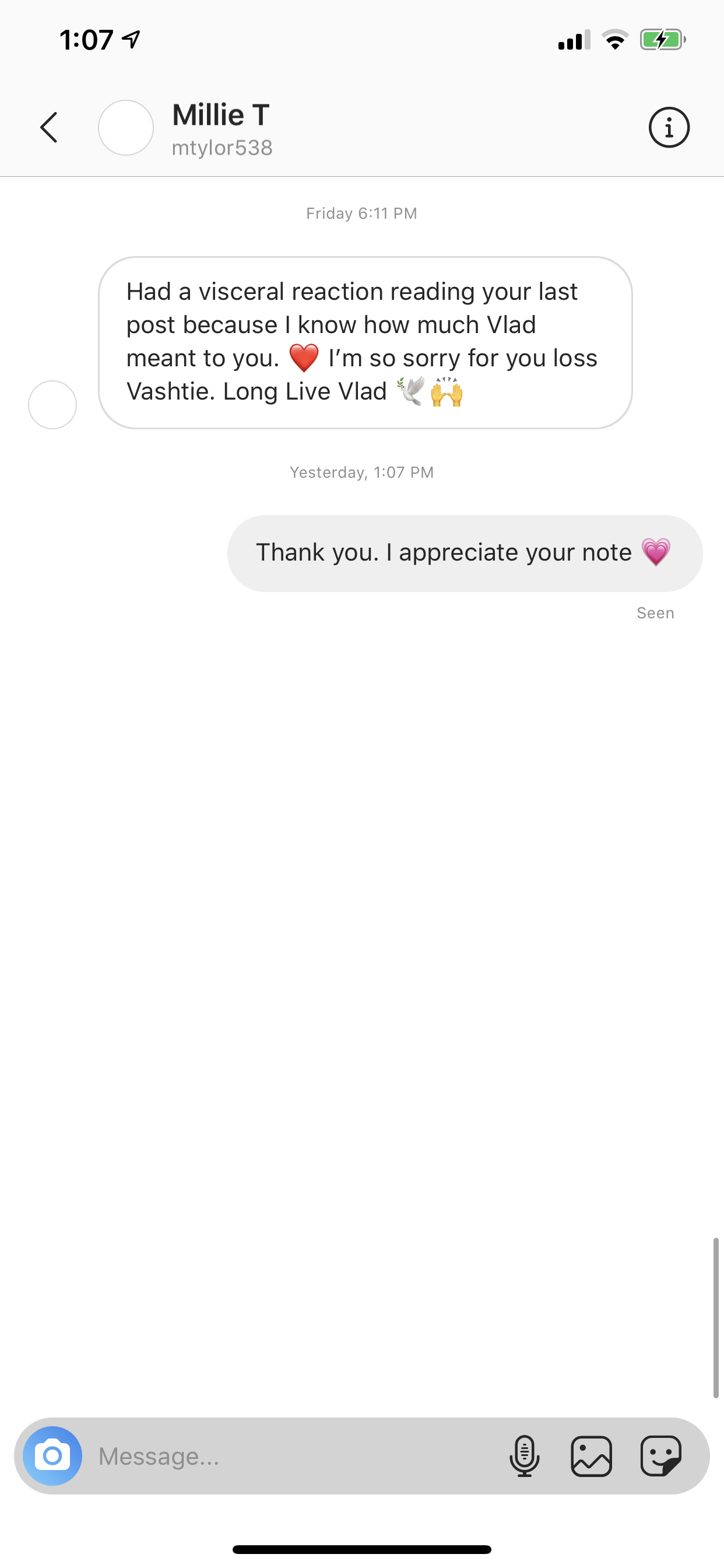Go back to the message inbox
Screen dimensions: 724x1568
[x=48, y=128]
